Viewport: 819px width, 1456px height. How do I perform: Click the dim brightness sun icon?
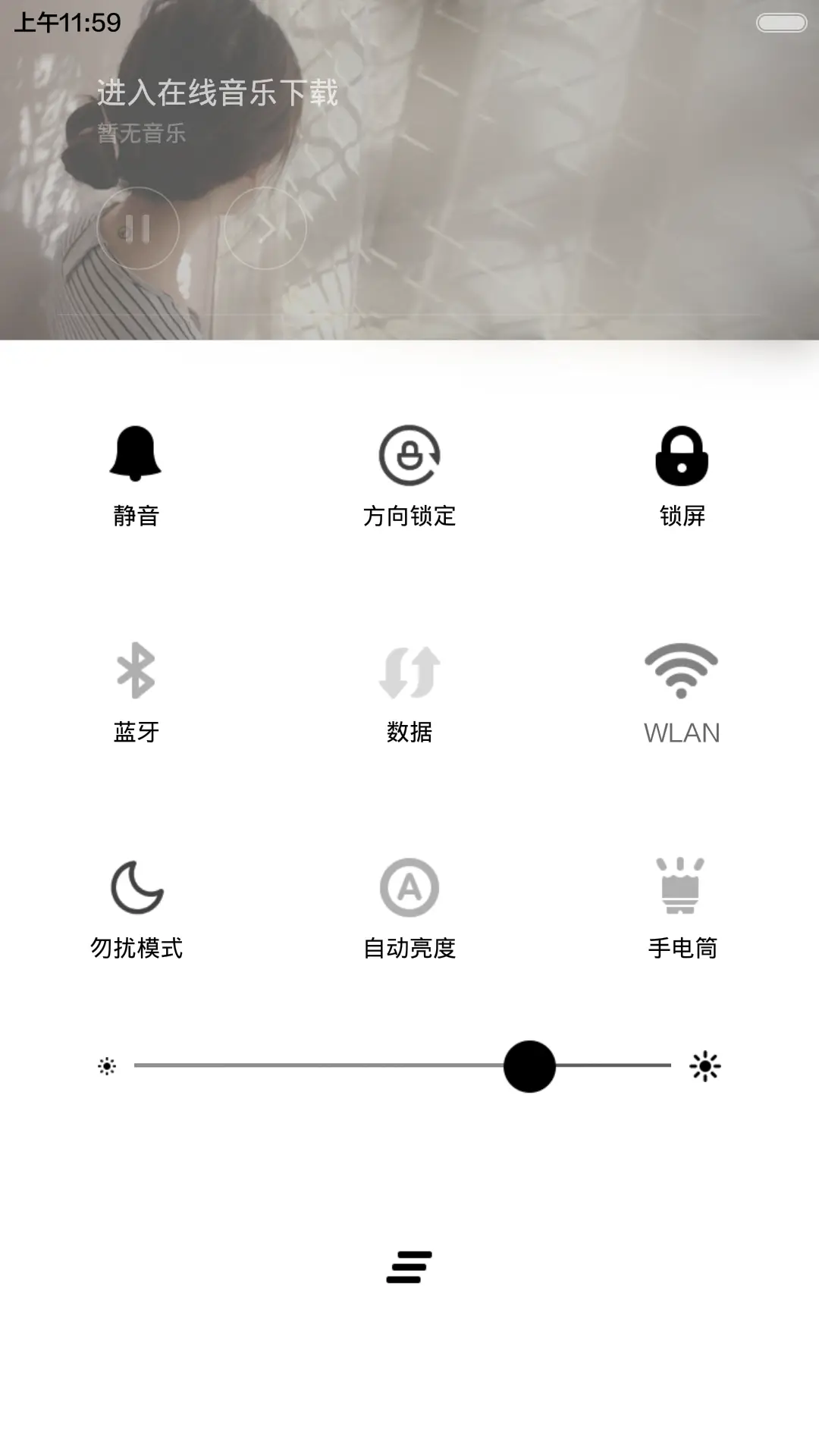[107, 1065]
